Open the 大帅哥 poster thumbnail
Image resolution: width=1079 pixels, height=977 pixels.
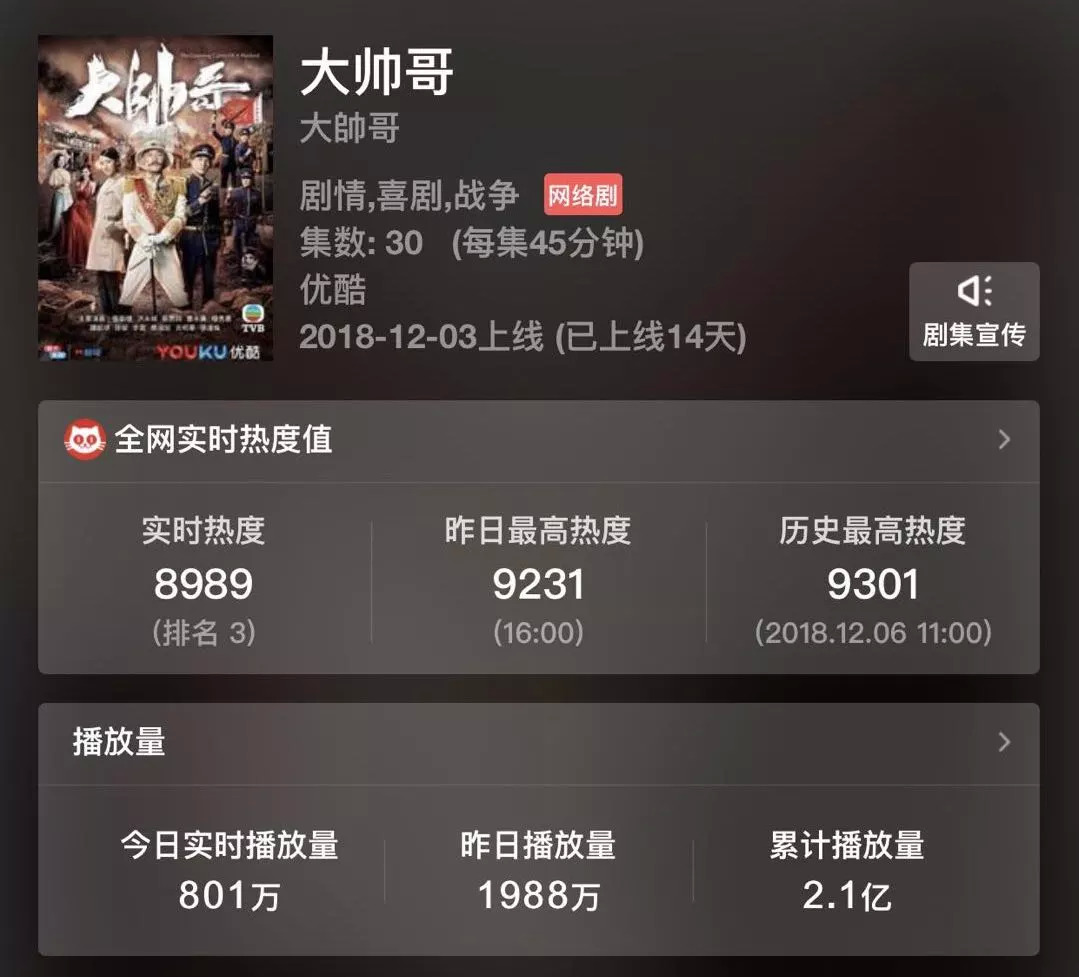155,198
